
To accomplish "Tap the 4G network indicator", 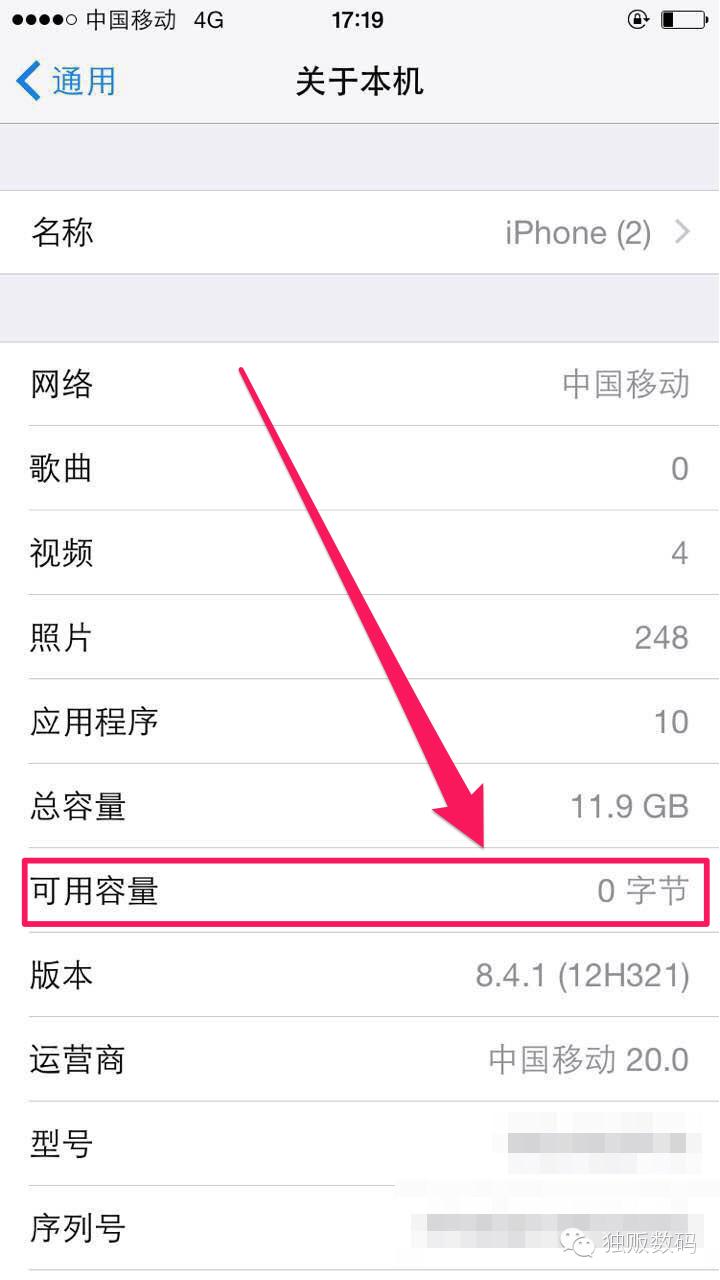I will tap(206, 18).
